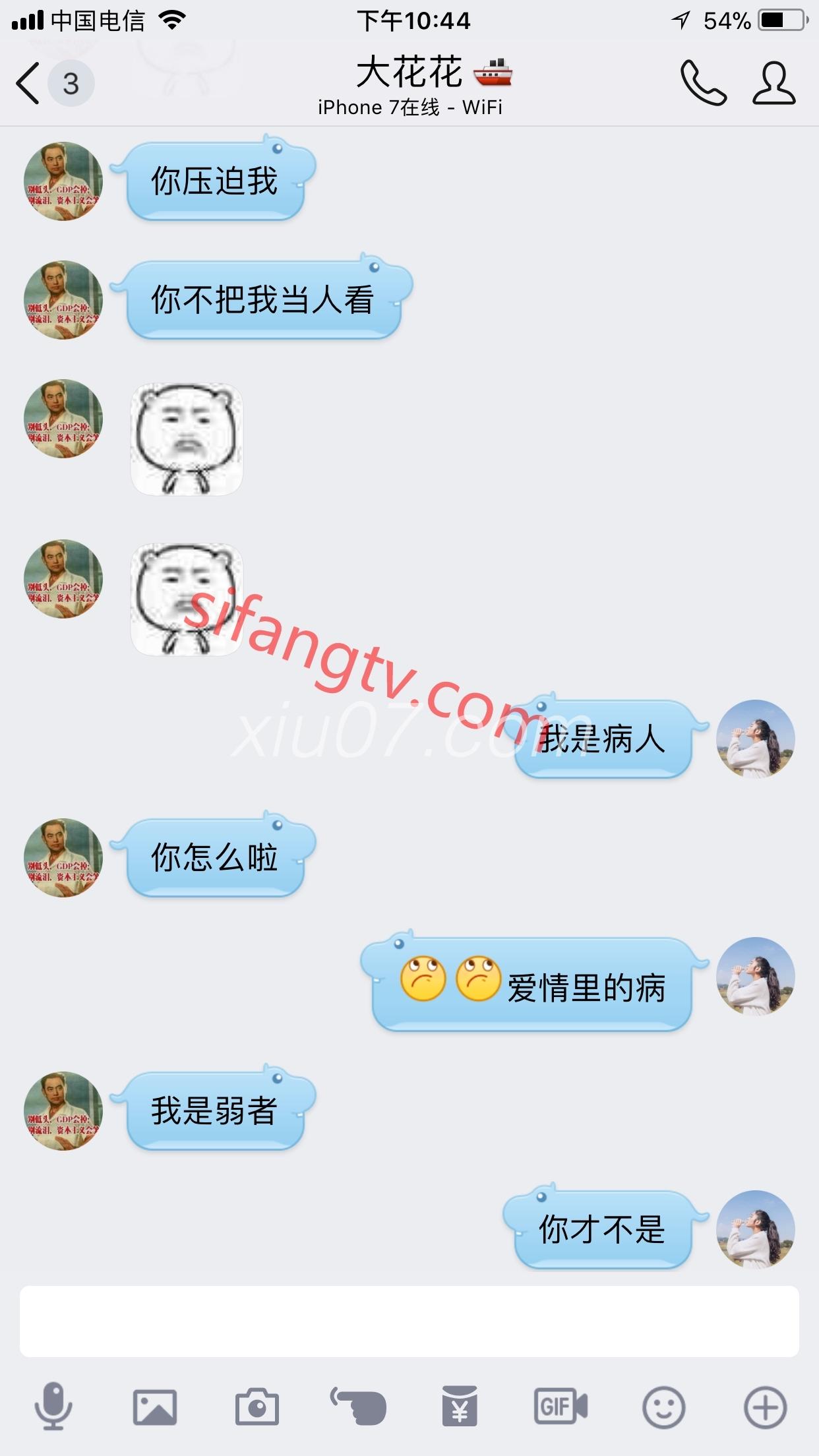Screen dimensions: 819x1456
Task: Open the first panda sticker image
Action: tap(187, 439)
